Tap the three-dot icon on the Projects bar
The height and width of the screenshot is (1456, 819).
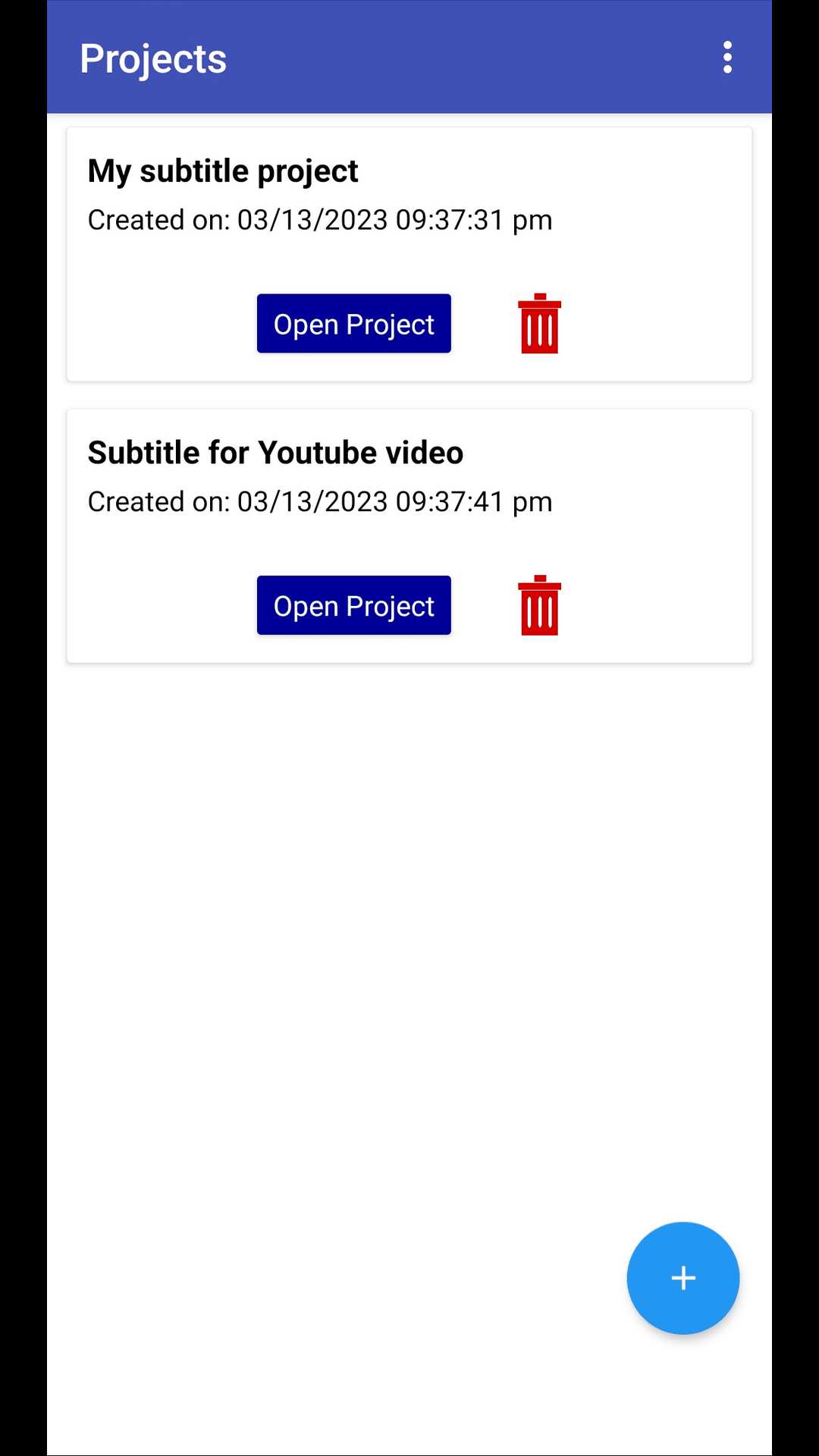tap(726, 57)
